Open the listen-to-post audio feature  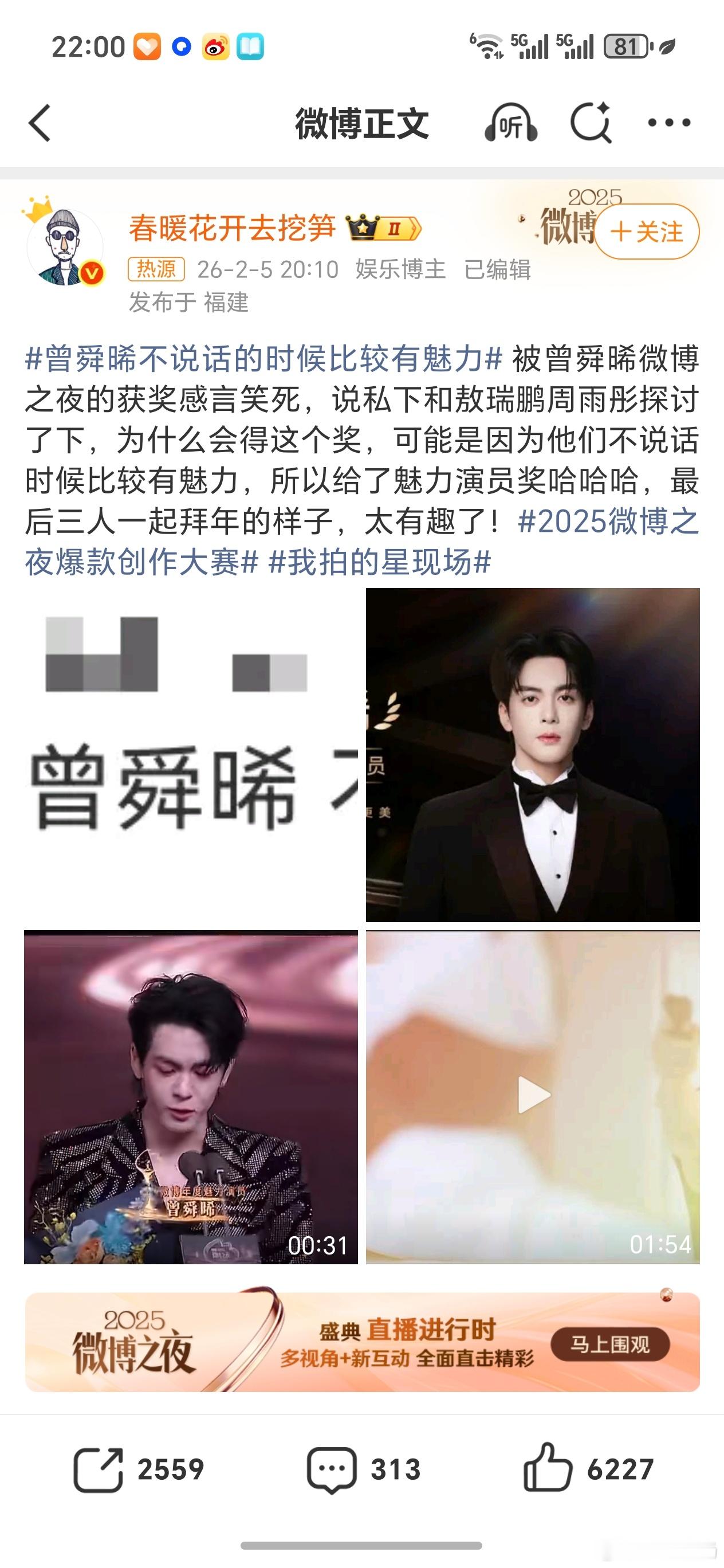coord(513,121)
